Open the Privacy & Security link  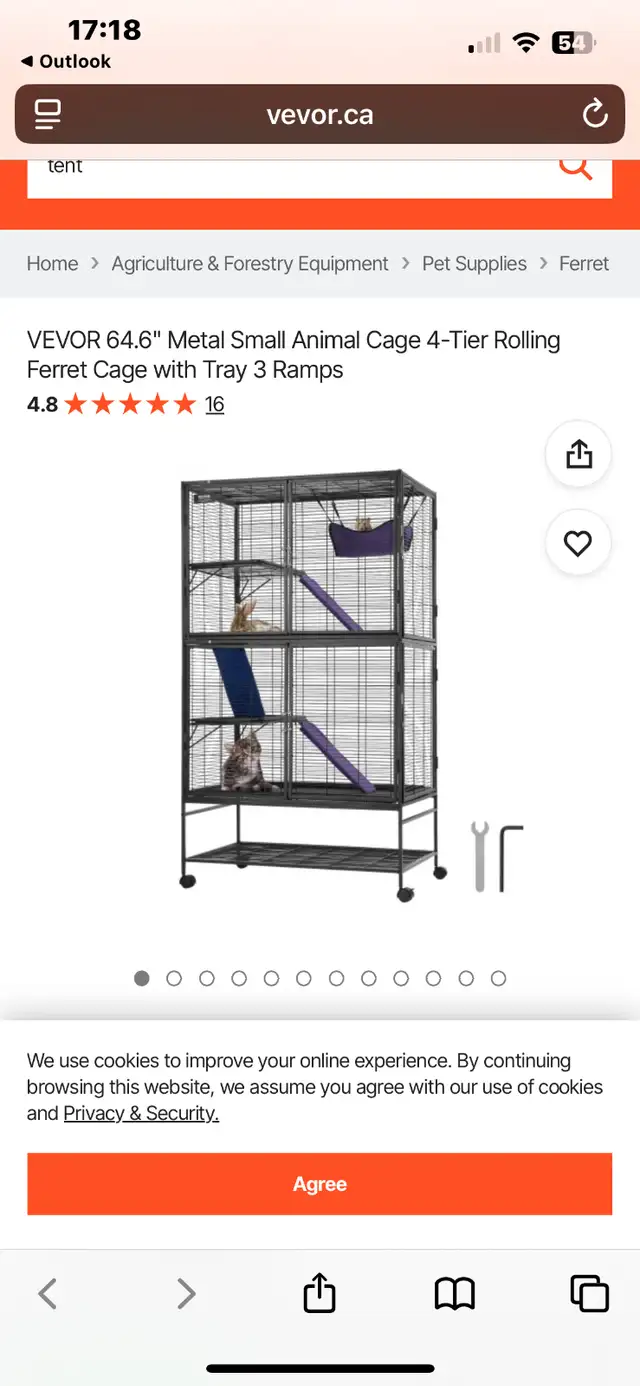coord(141,1113)
